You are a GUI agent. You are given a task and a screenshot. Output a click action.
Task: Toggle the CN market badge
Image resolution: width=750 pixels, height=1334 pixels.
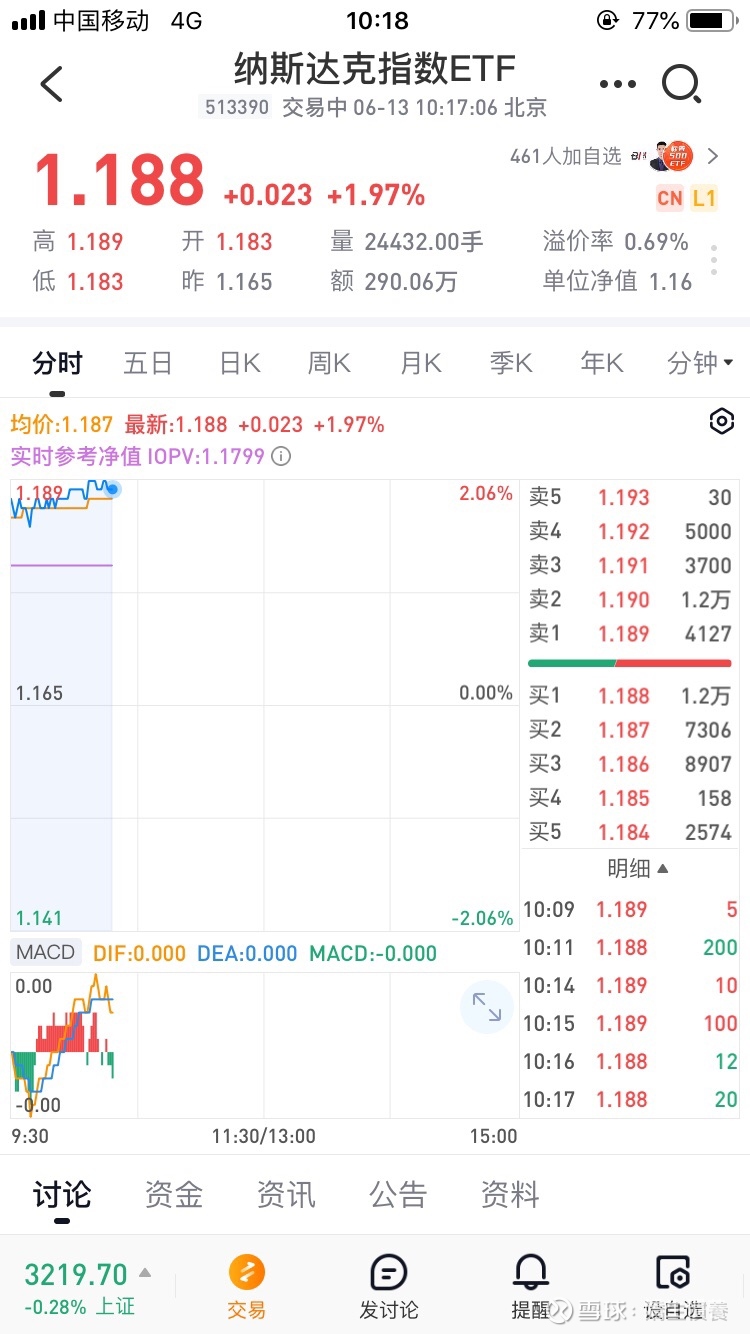tap(668, 200)
